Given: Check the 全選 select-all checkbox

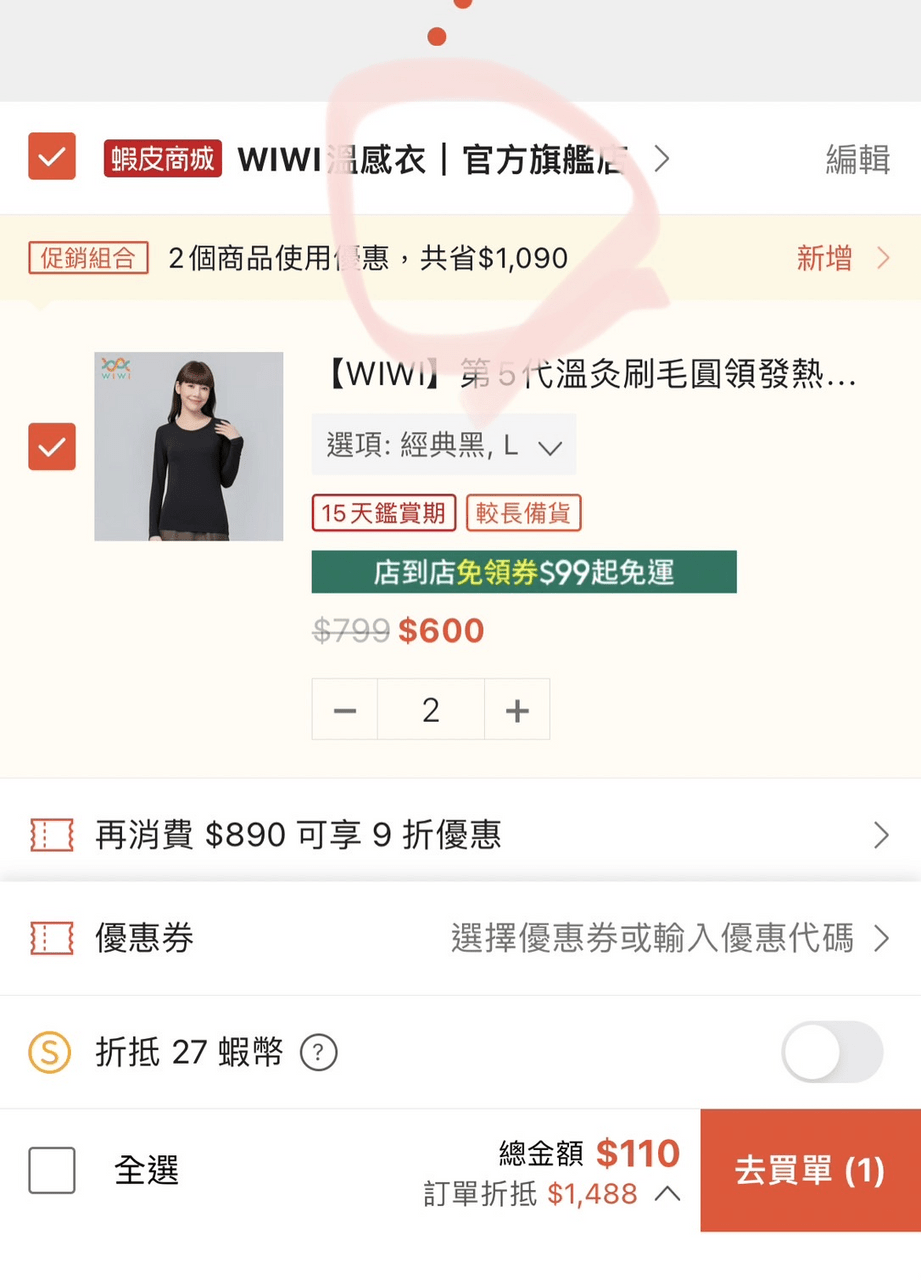Looking at the screenshot, I should tap(51, 1168).
